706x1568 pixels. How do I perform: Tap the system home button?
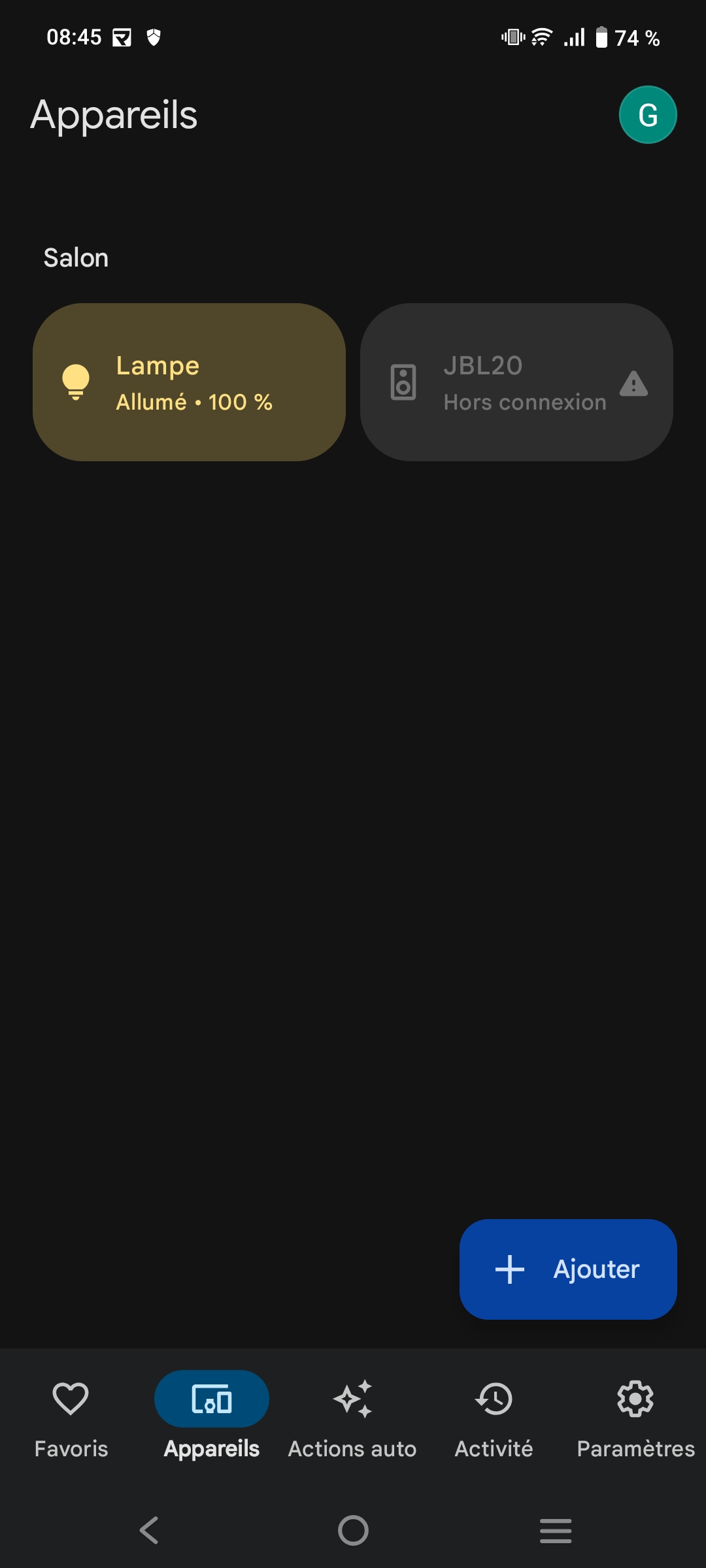[x=353, y=1530]
